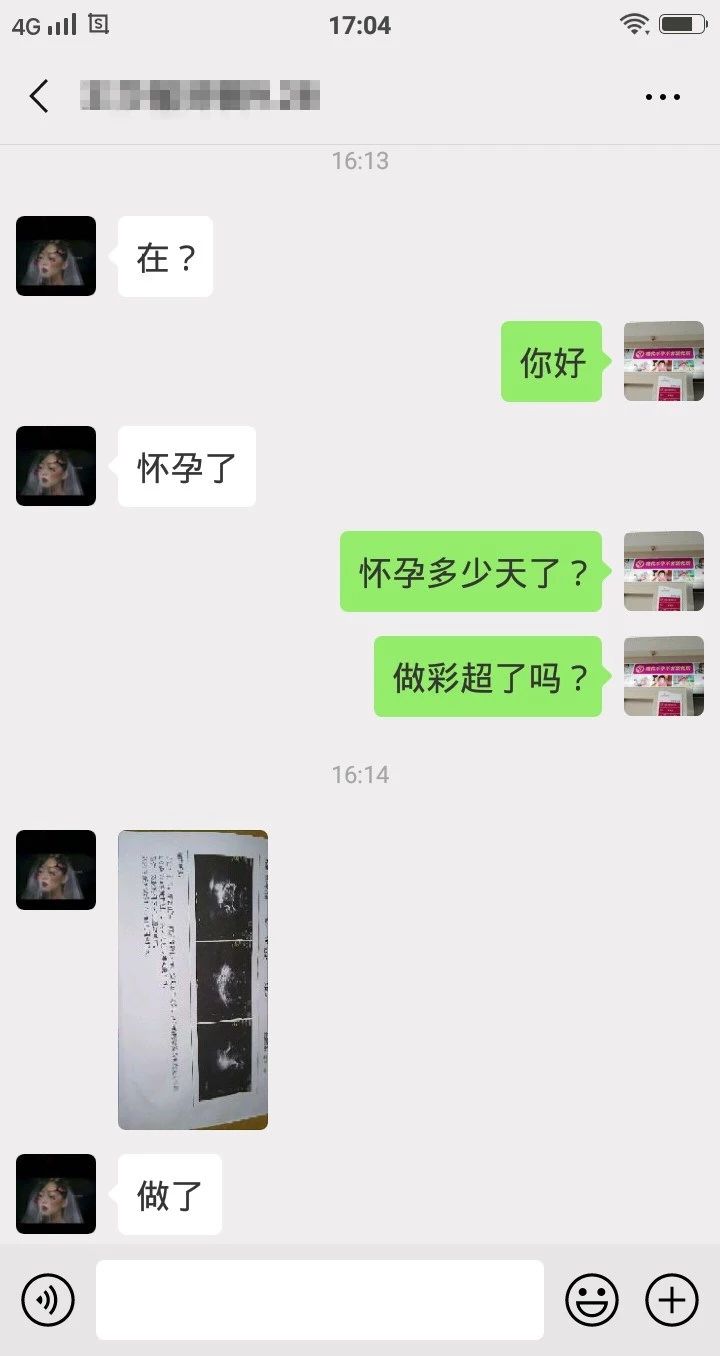This screenshot has height=1356, width=720.
Task: Switch to voice message input
Action: (48, 1300)
